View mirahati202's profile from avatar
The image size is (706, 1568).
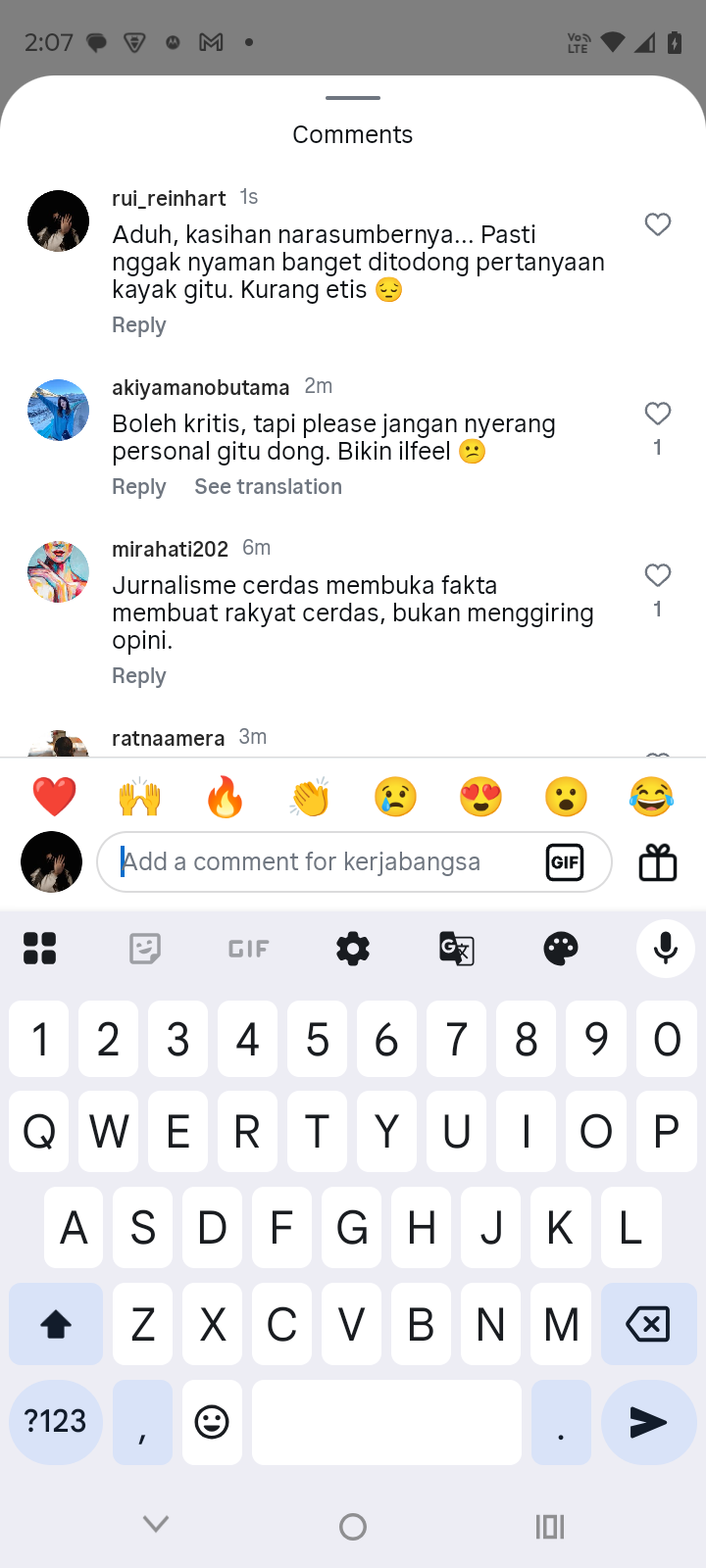(x=58, y=572)
